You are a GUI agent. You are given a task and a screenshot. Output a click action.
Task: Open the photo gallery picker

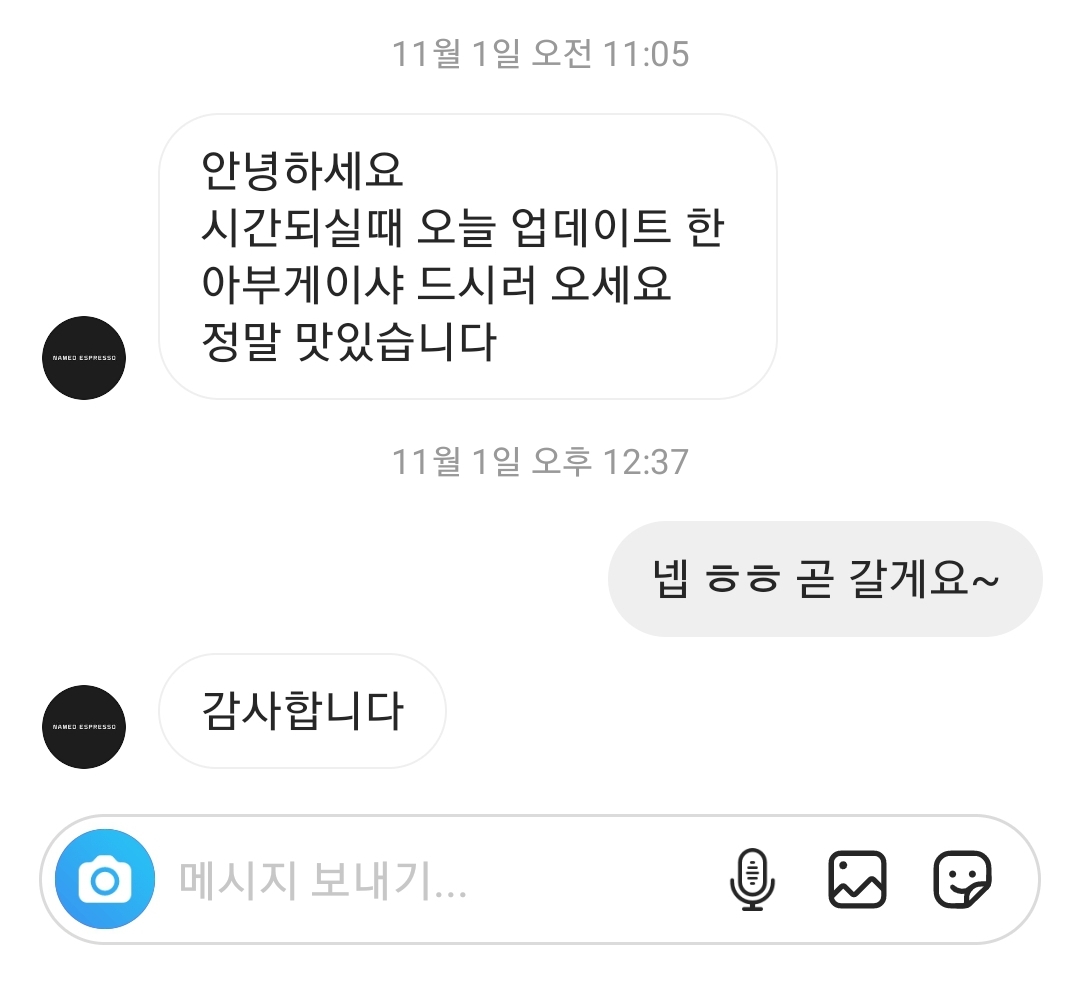click(857, 880)
